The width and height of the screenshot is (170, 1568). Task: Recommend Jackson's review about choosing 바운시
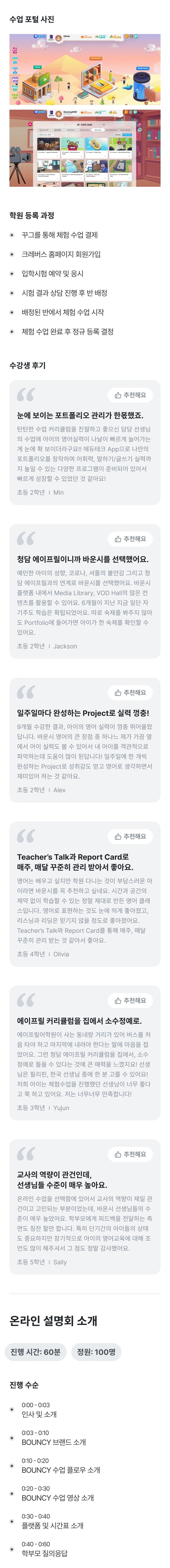click(x=130, y=539)
